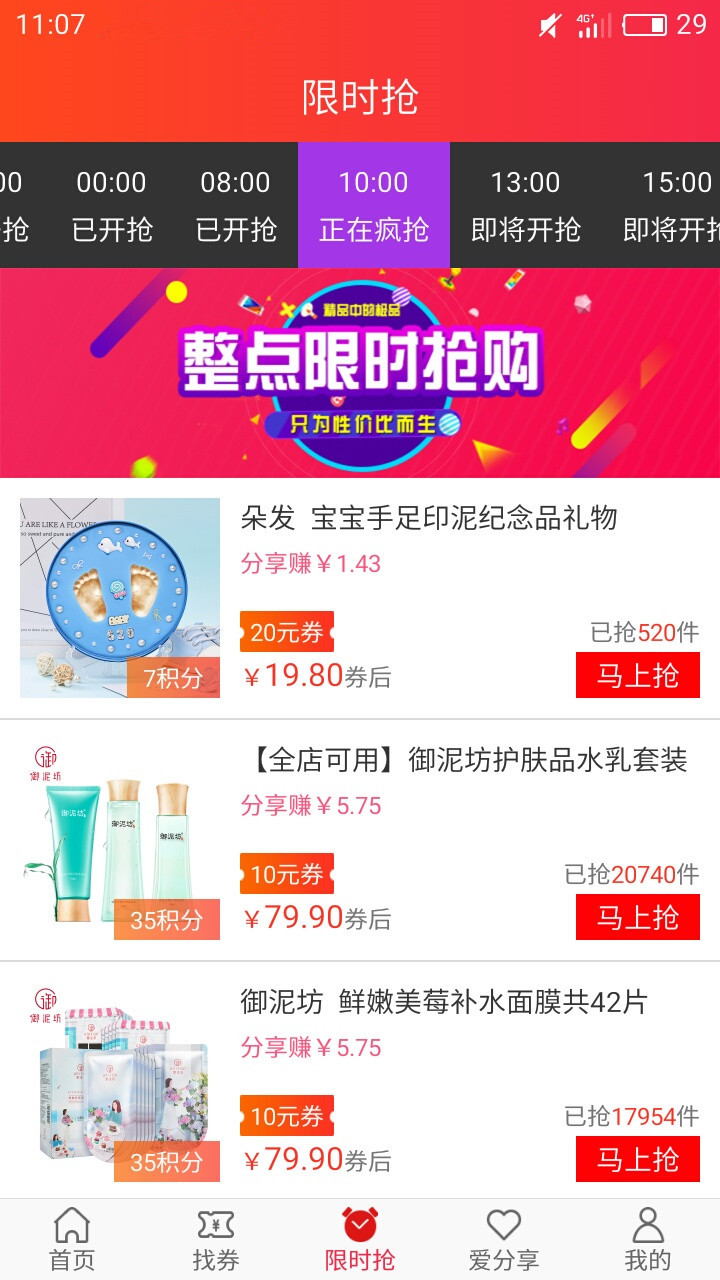Open the 整点限时抢购 banner
720x1280 pixels.
tap(360, 372)
